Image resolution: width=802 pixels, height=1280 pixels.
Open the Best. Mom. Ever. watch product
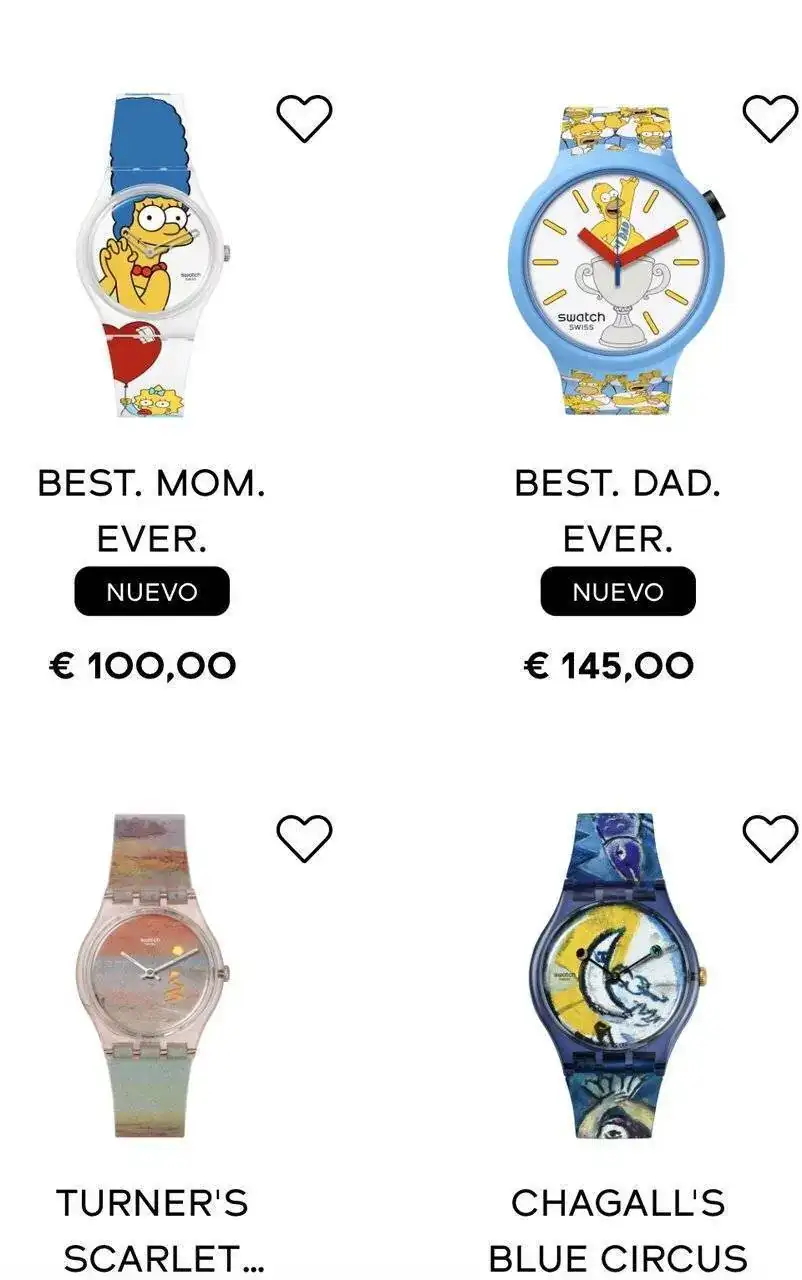click(x=152, y=256)
